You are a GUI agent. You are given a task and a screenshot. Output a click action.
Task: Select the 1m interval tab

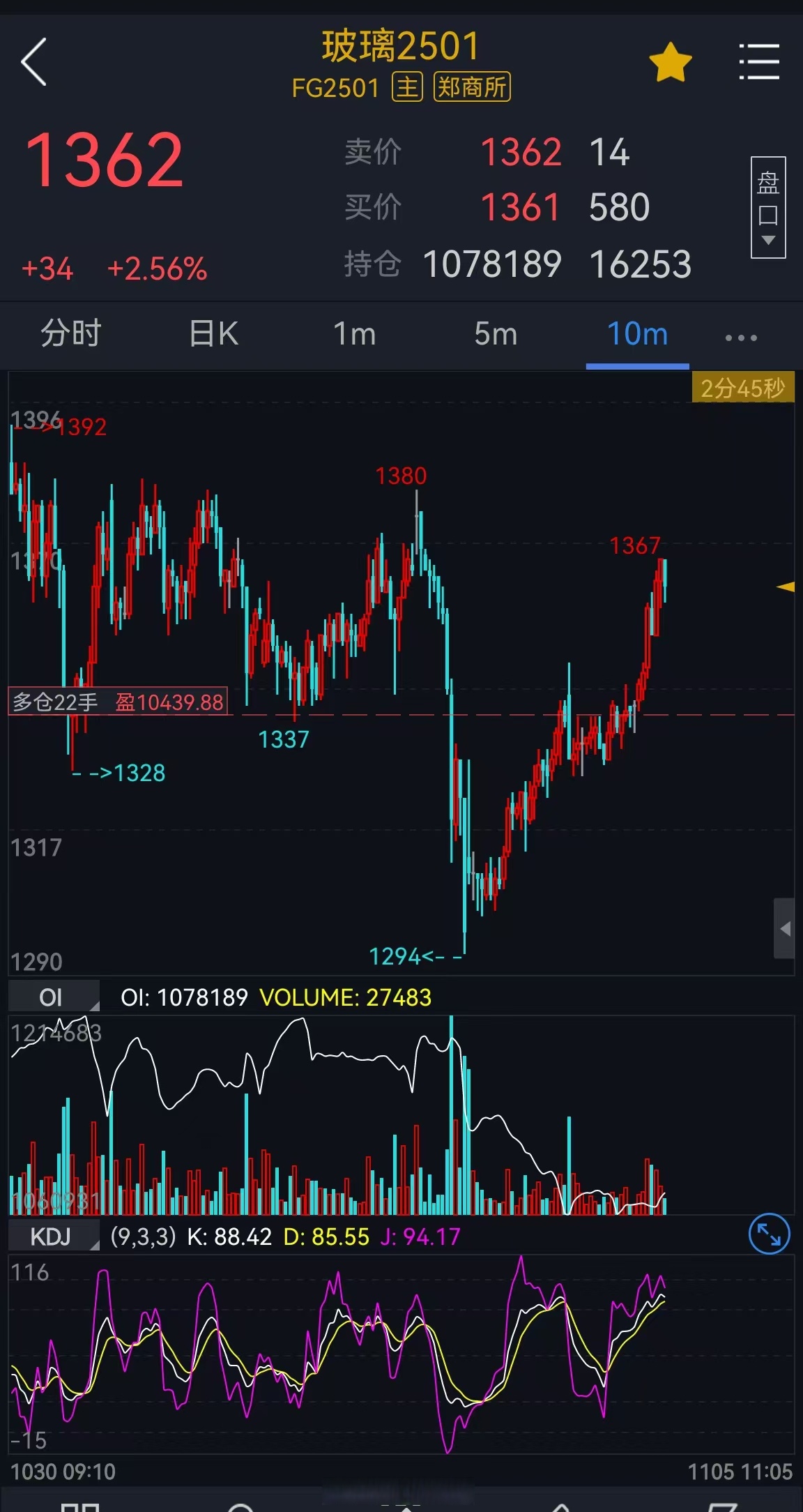pyautogui.click(x=354, y=334)
